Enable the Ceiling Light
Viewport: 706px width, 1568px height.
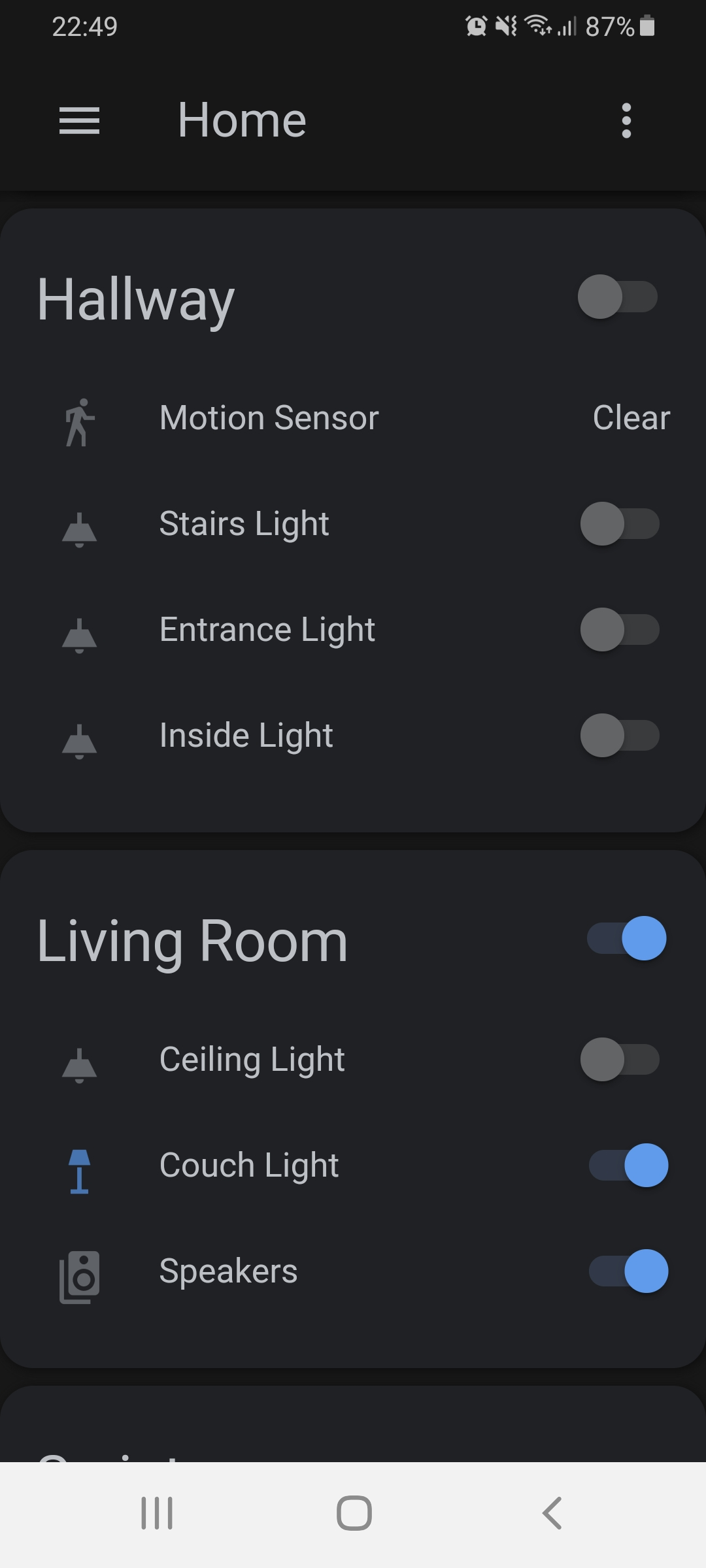[x=620, y=1060]
